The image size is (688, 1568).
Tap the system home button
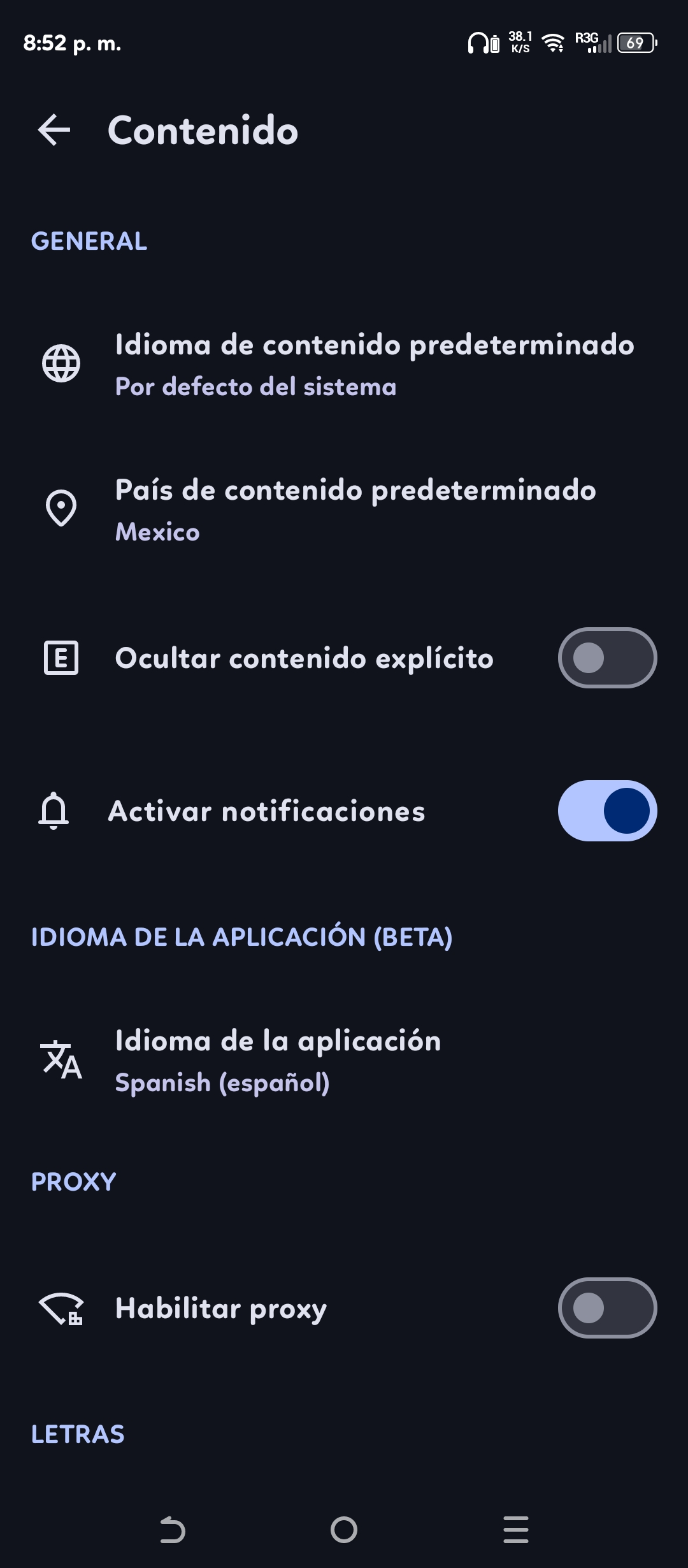tap(344, 1530)
